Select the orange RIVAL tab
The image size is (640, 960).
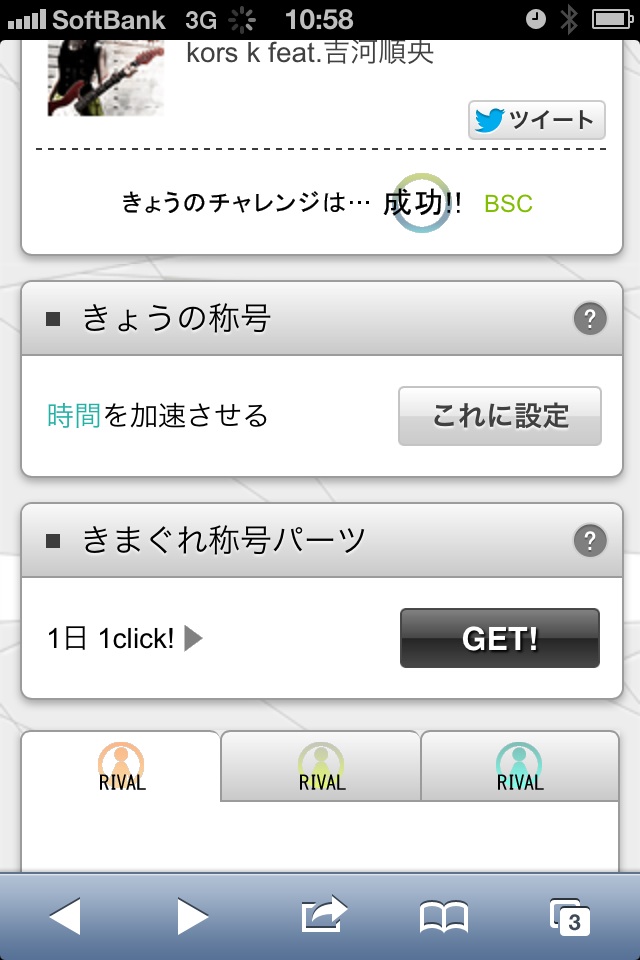tap(122, 768)
